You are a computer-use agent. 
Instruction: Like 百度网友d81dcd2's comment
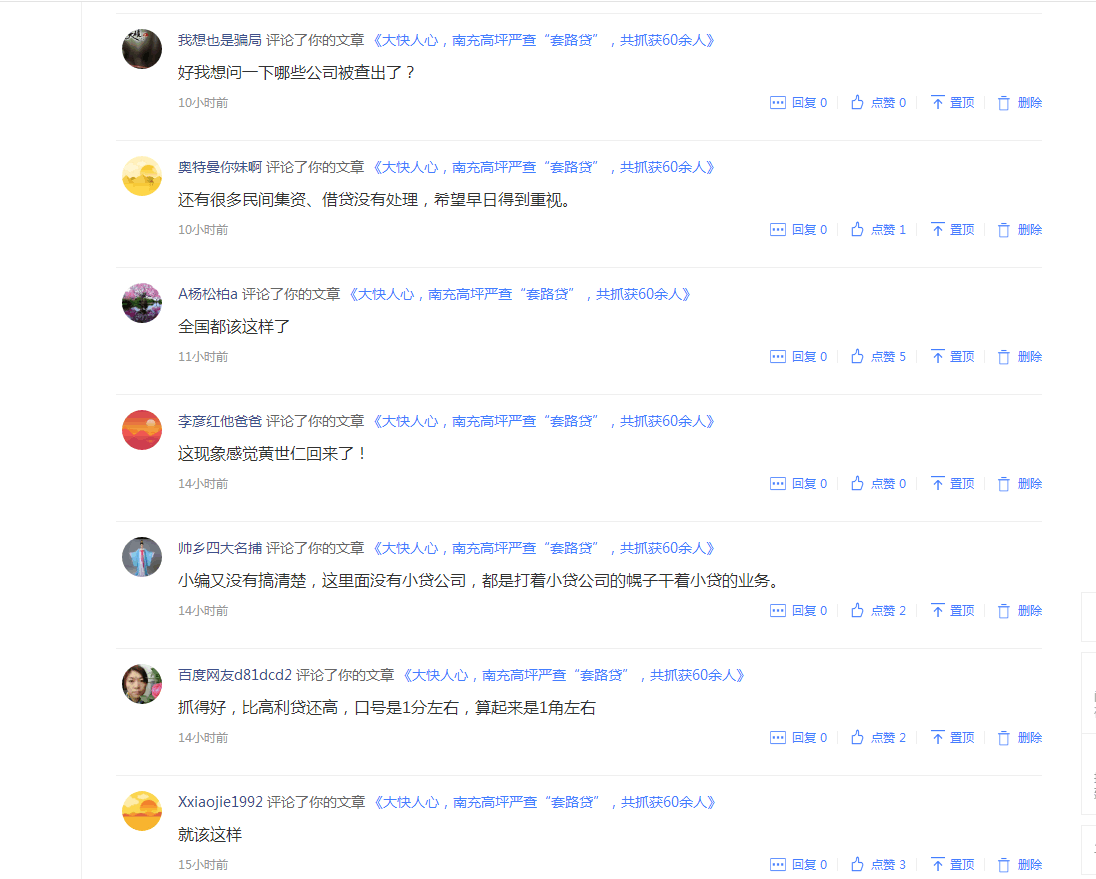[878, 738]
